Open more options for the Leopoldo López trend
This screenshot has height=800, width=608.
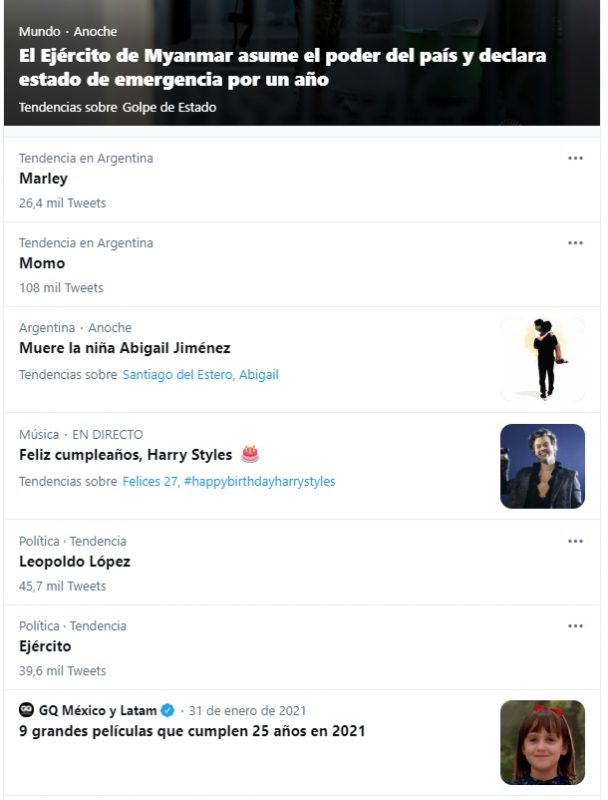click(575, 541)
